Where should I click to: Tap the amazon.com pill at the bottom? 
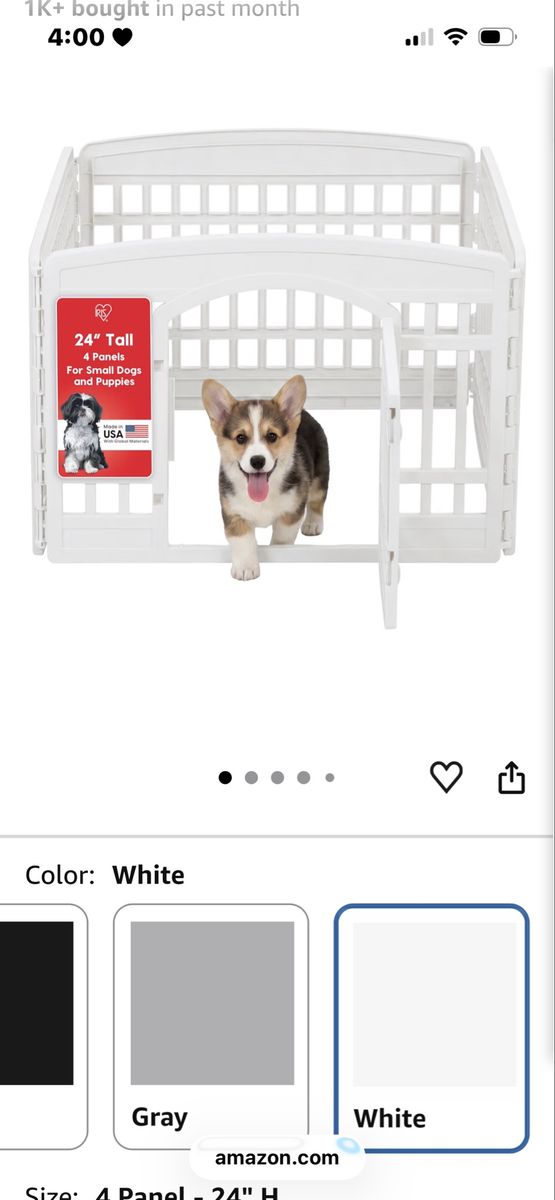[277, 1158]
